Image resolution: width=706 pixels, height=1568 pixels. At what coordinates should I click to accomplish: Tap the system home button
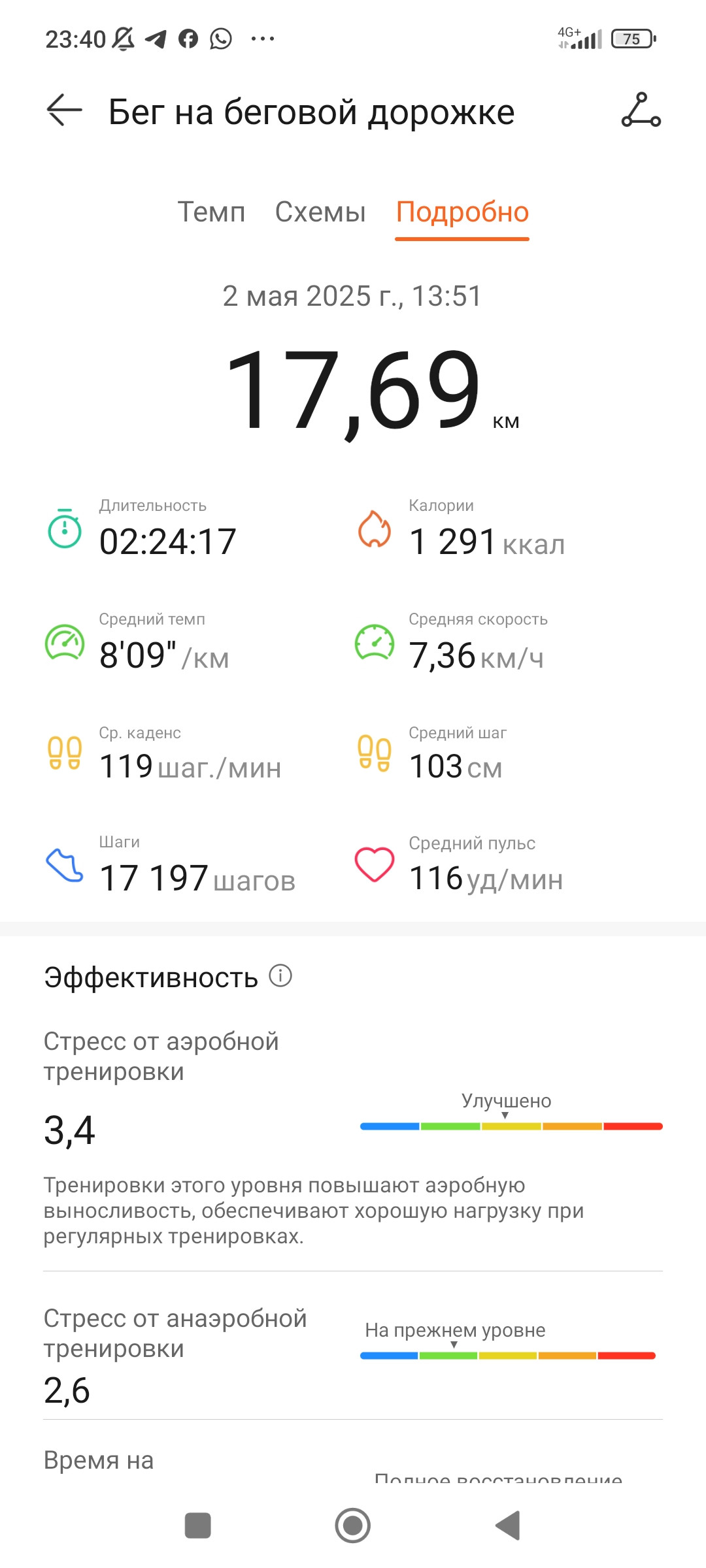[x=353, y=1526]
